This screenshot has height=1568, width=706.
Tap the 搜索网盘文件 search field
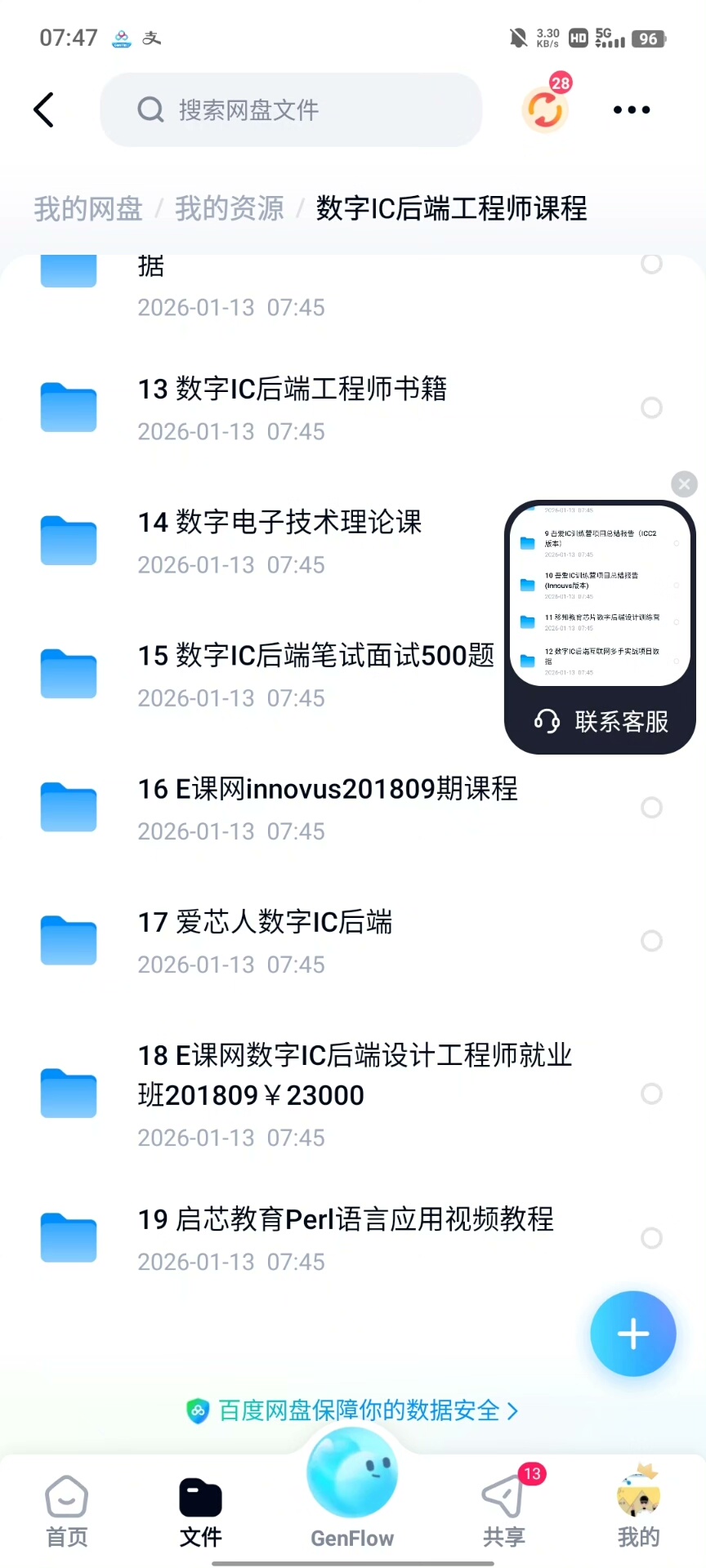(x=291, y=110)
